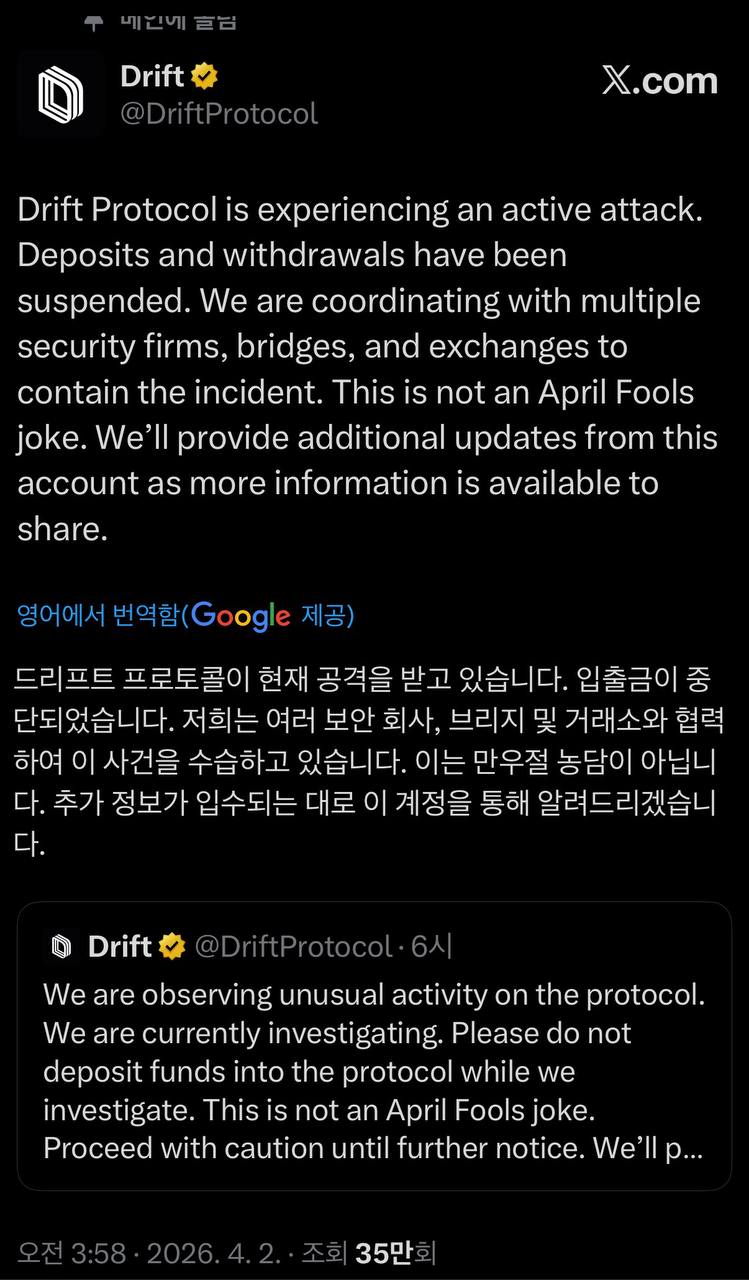Open Drift's profile avatar
This screenshot has width=749, height=1280.
[59, 95]
